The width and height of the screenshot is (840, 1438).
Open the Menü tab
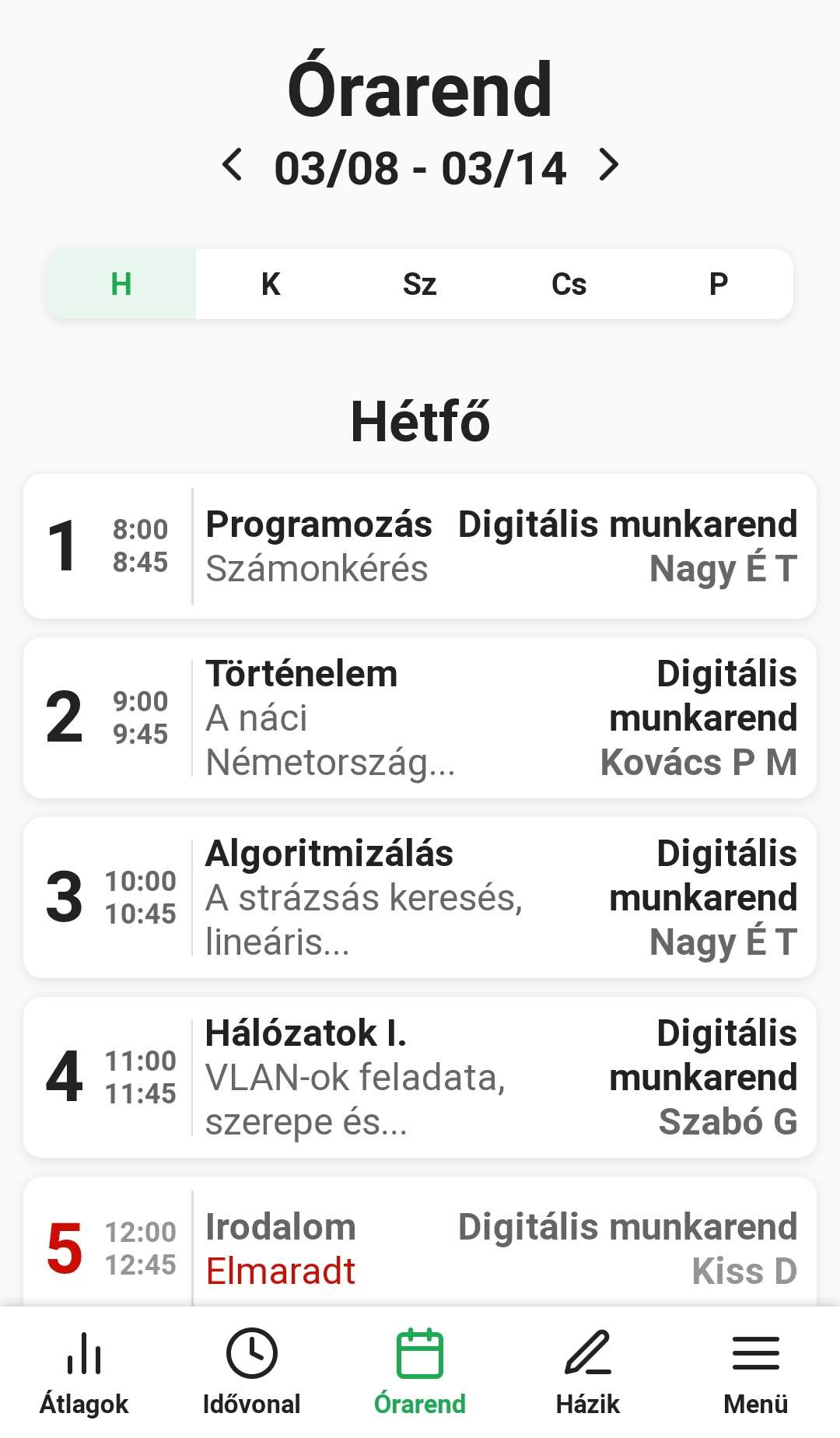click(756, 1371)
